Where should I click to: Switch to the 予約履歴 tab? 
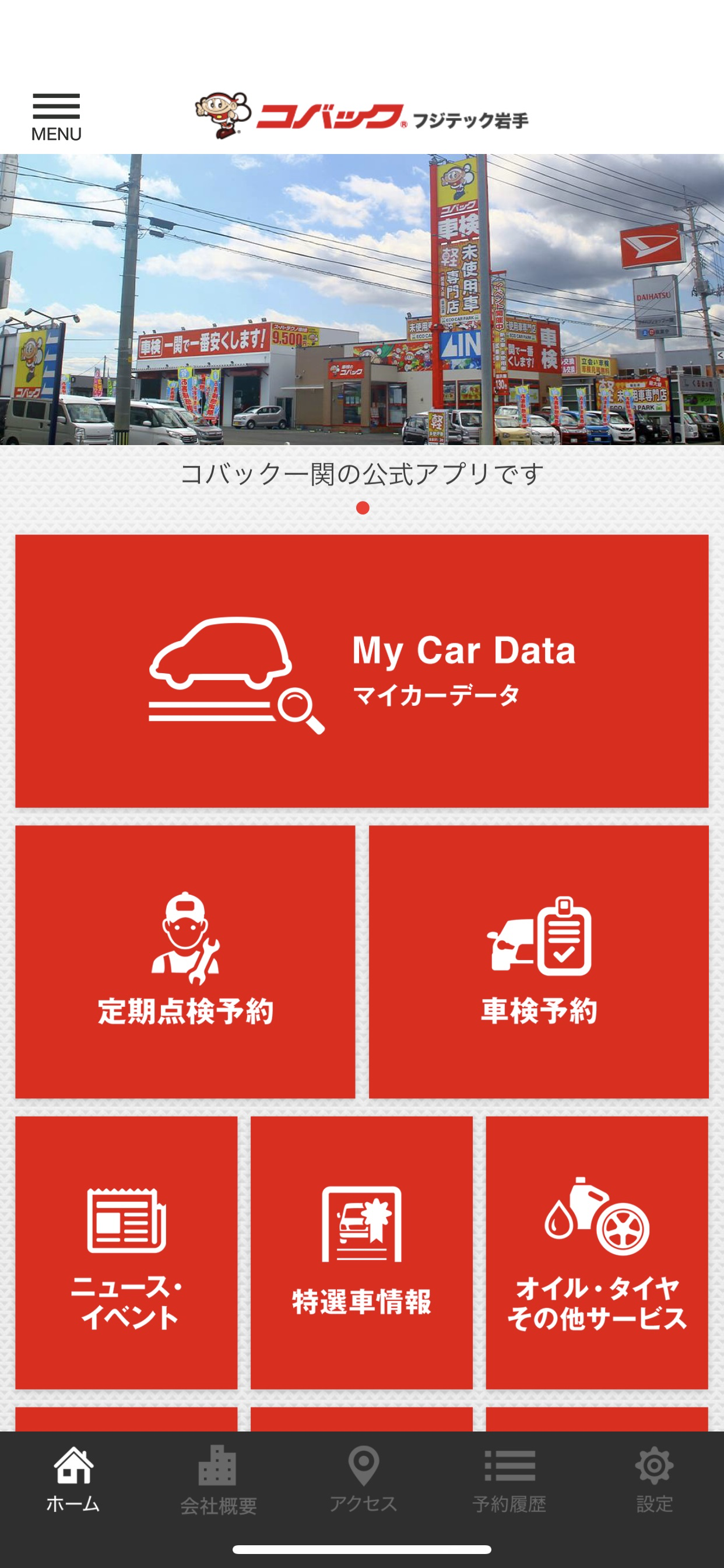coord(509,1480)
